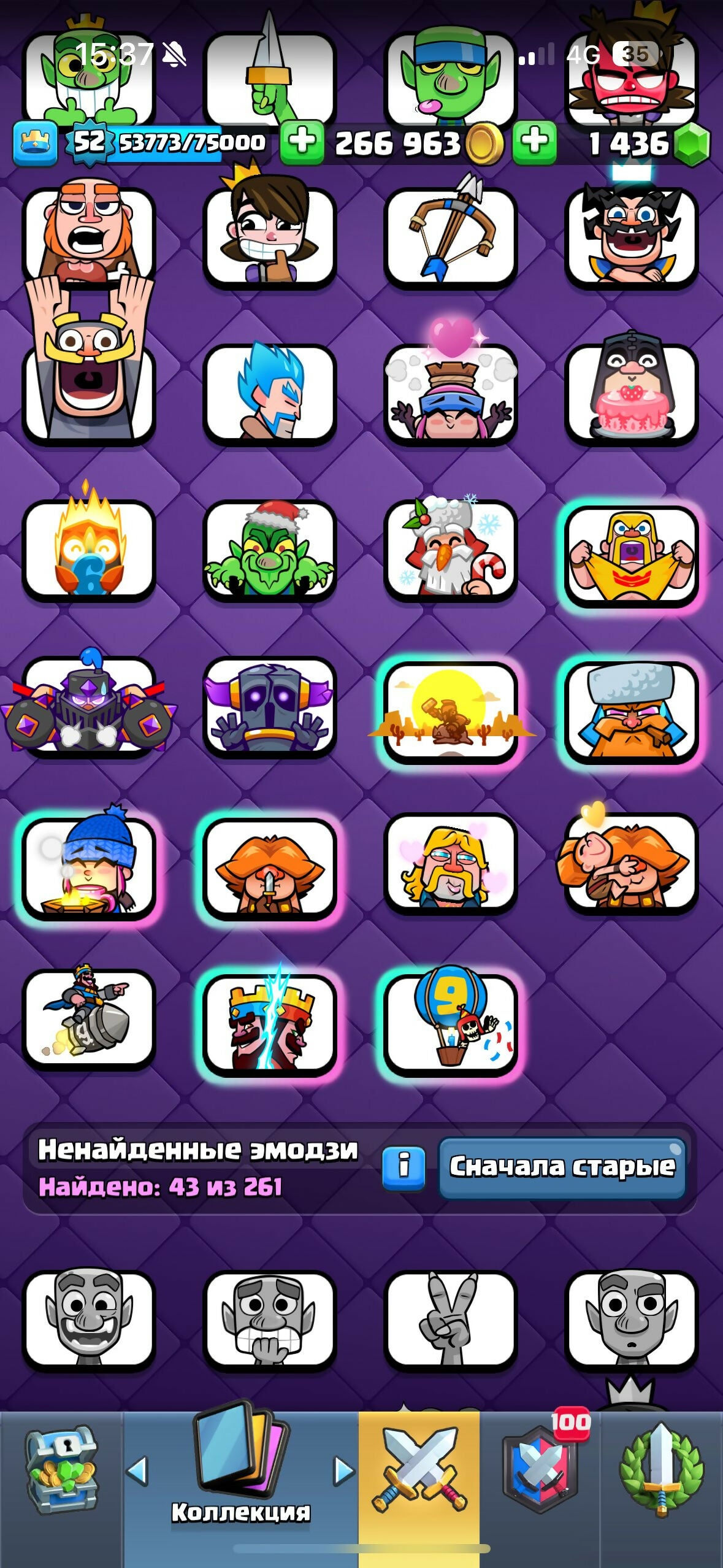Add gold with the plus next to 266 963
The image size is (723, 1568).
[x=302, y=142]
